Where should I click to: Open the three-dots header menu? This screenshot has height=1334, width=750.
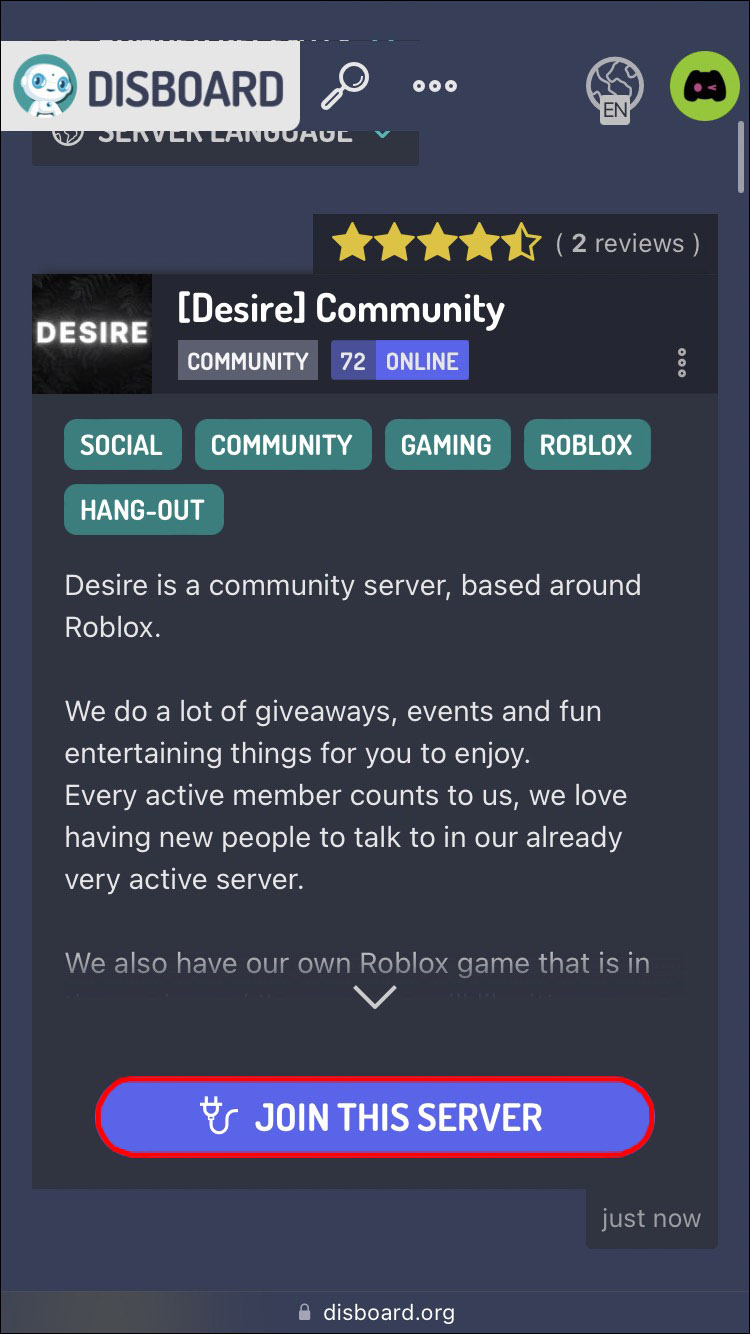(x=435, y=86)
